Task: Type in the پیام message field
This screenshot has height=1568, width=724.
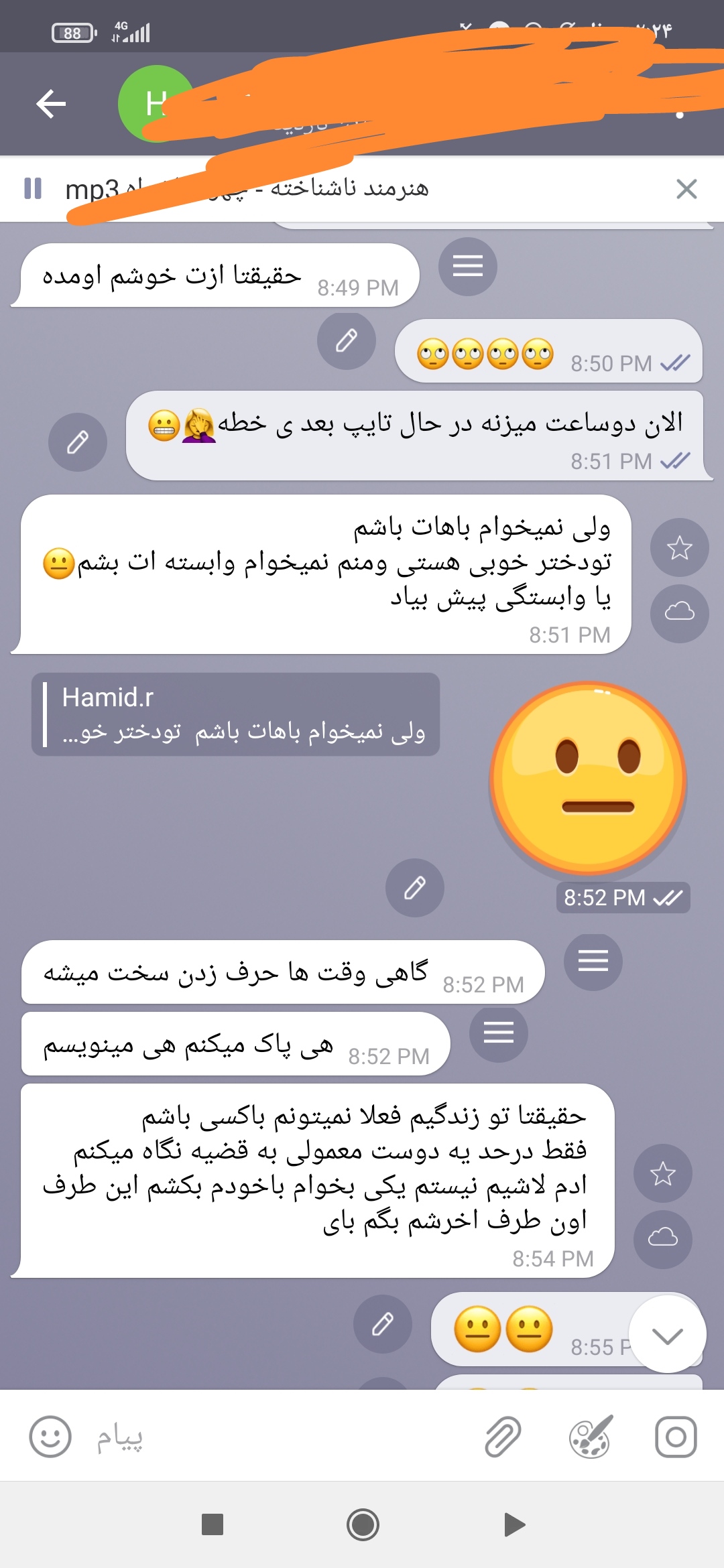Action: click(x=268, y=1437)
